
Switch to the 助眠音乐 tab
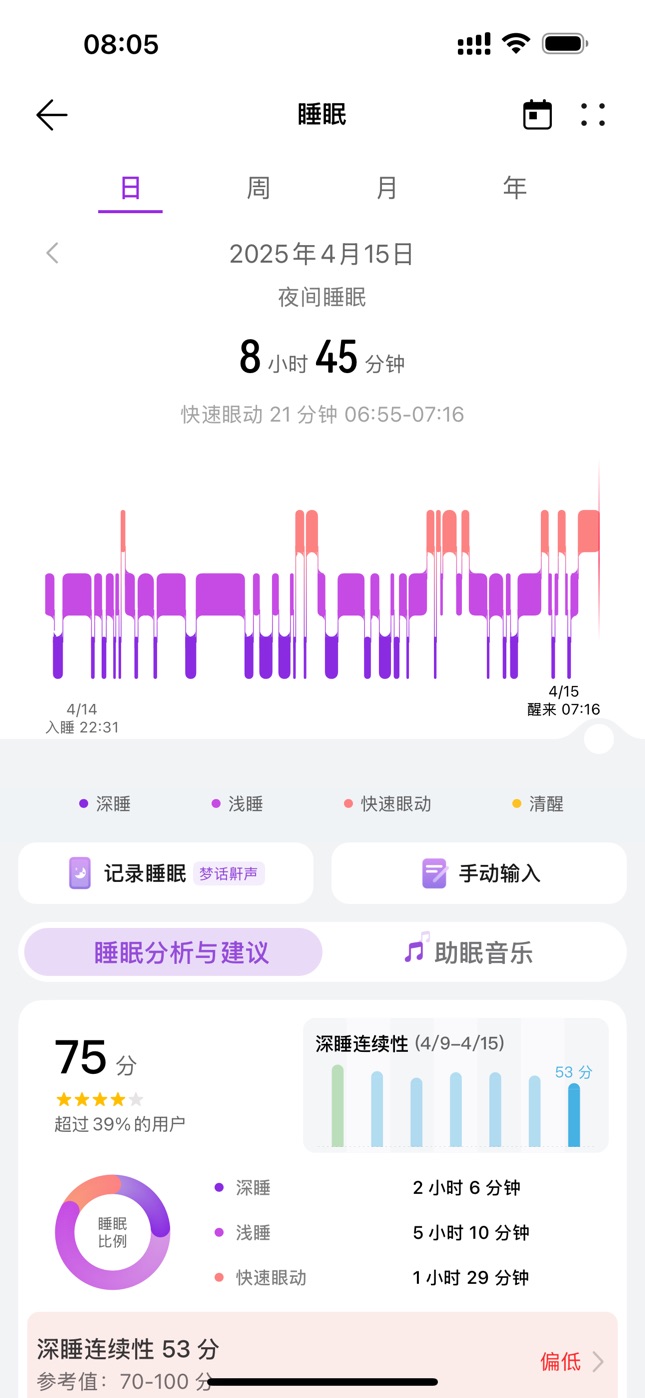pyautogui.click(x=470, y=952)
